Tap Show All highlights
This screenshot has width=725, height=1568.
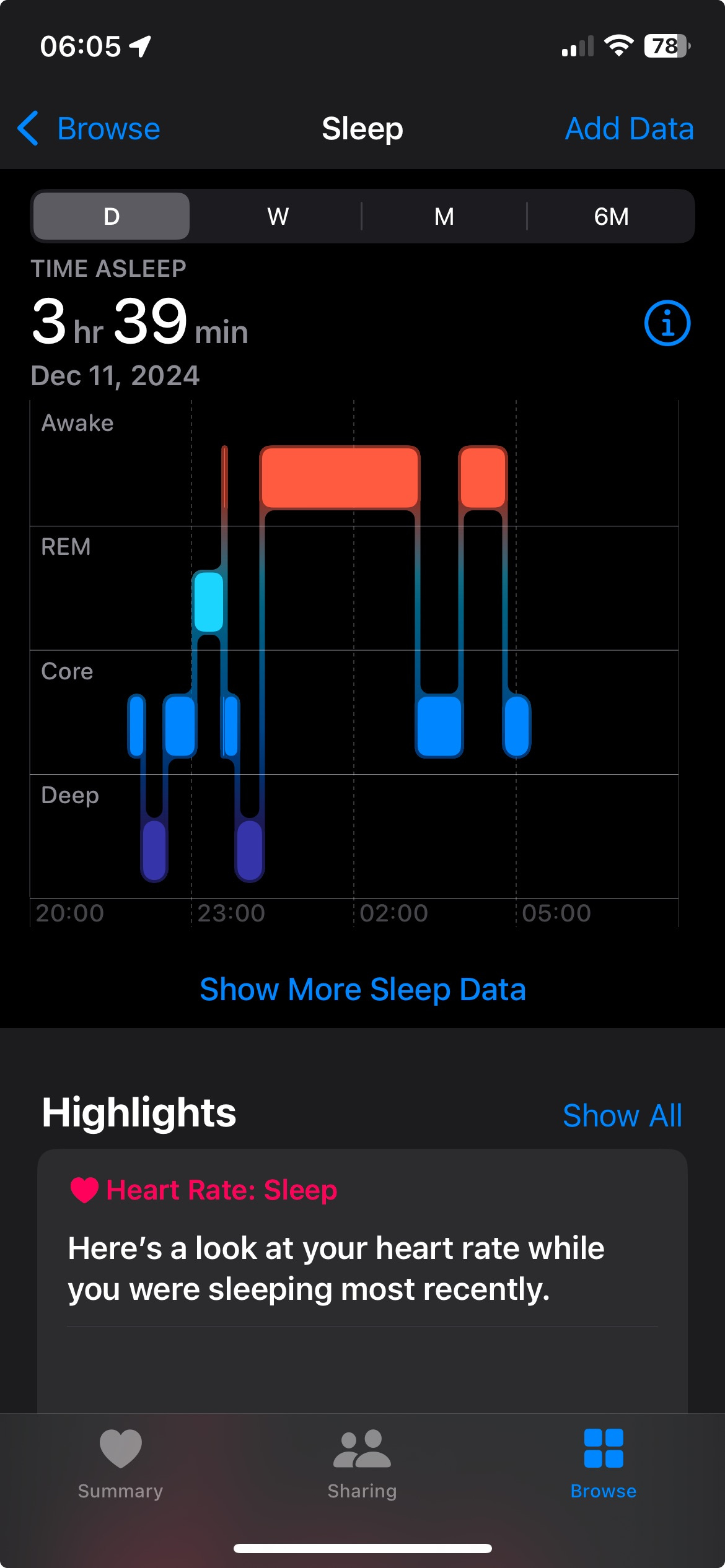click(x=622, y=1115)
